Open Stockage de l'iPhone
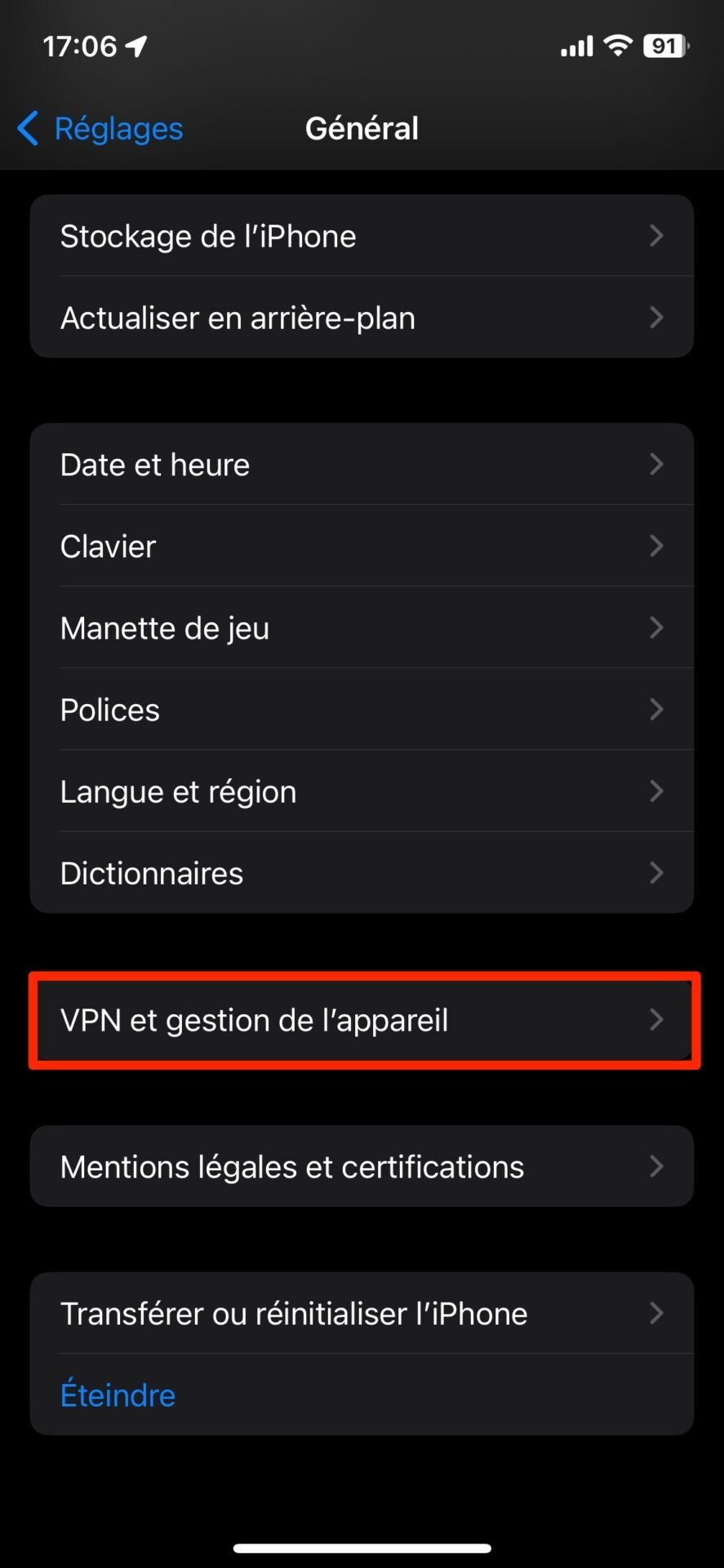The width and height of the screenshot is (724, 1568). [x=362, y=236]
